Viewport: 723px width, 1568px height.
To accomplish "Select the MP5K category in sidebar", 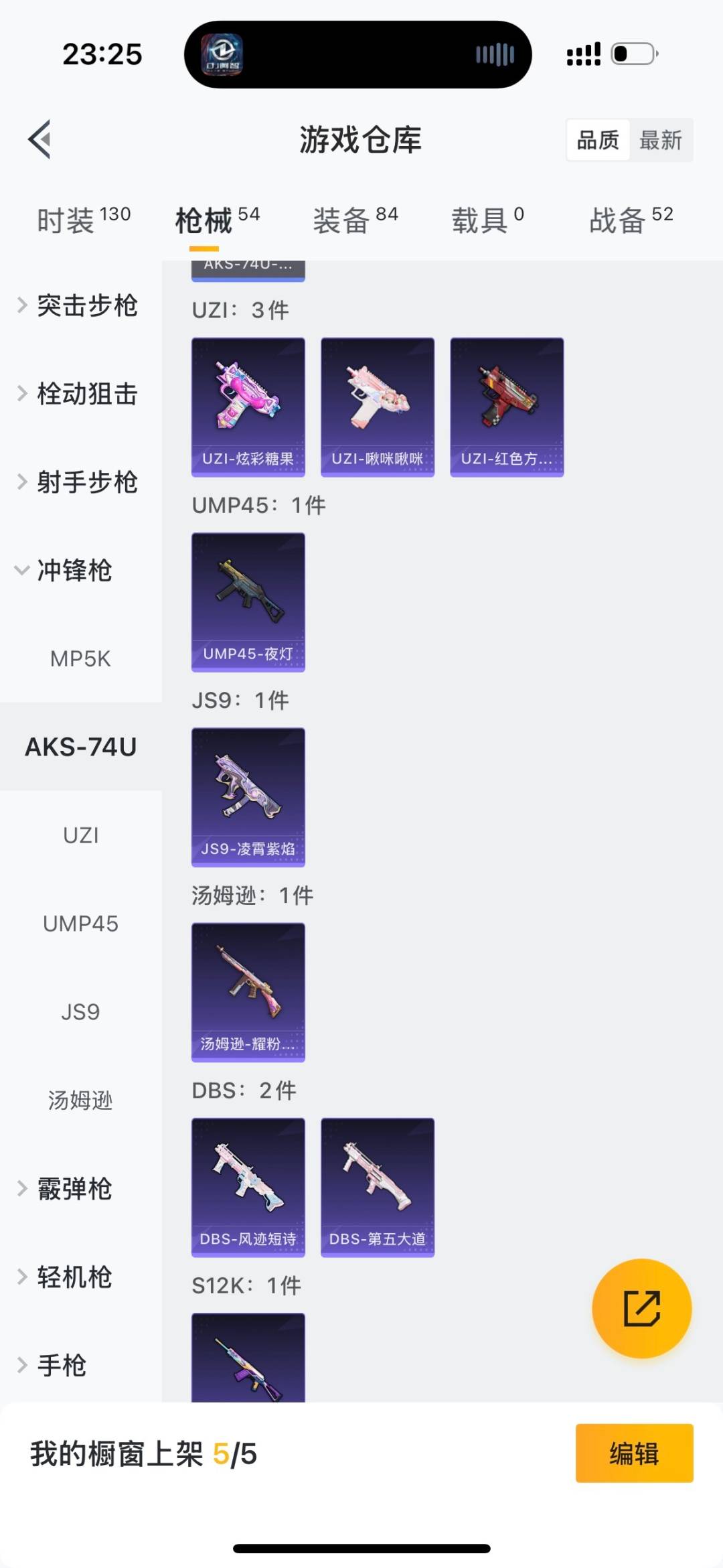I will pos(80,658).
